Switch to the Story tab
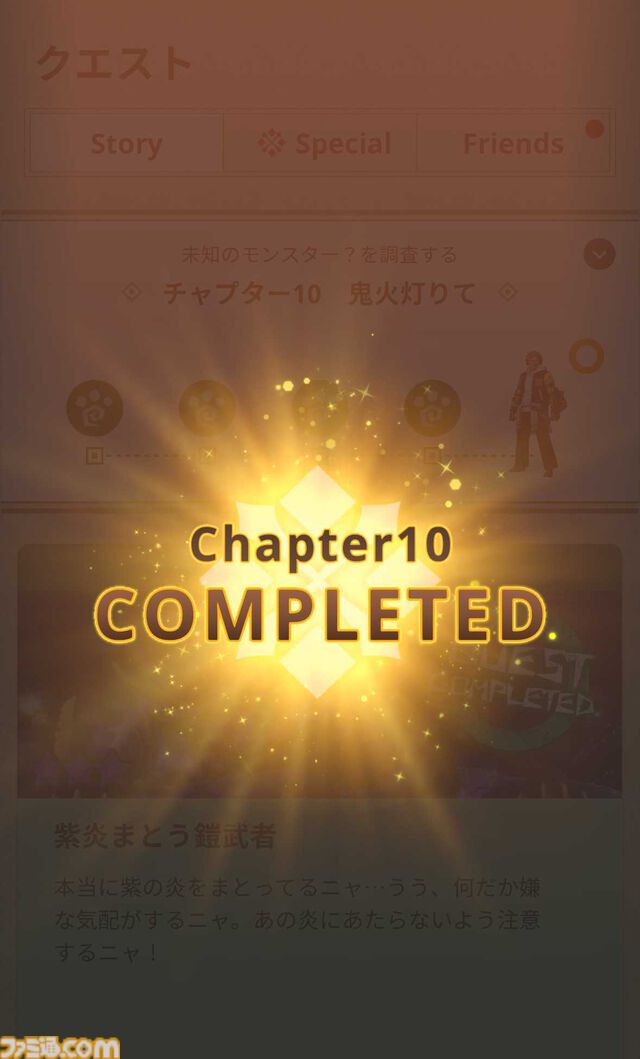 point(126,144)
